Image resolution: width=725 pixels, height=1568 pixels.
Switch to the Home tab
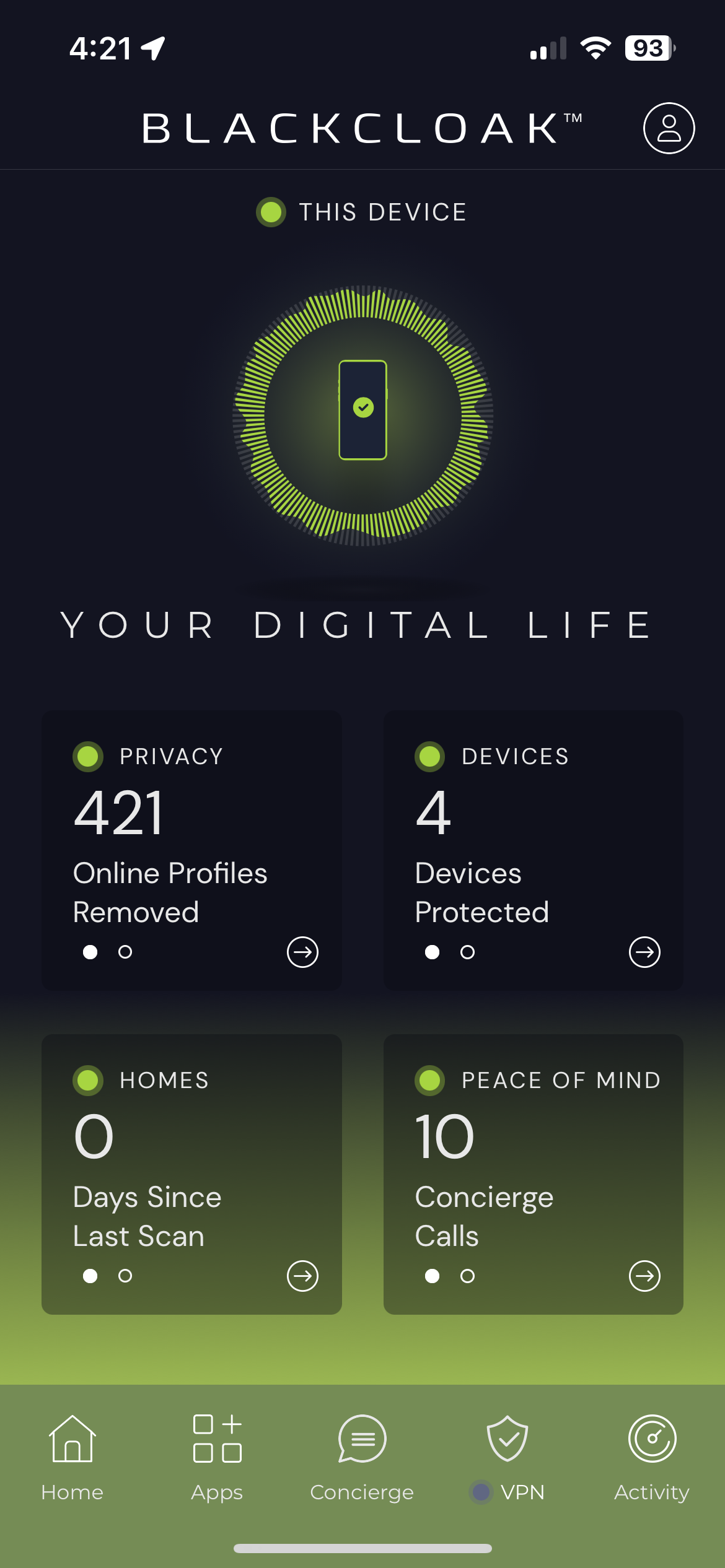[72, 1457]
